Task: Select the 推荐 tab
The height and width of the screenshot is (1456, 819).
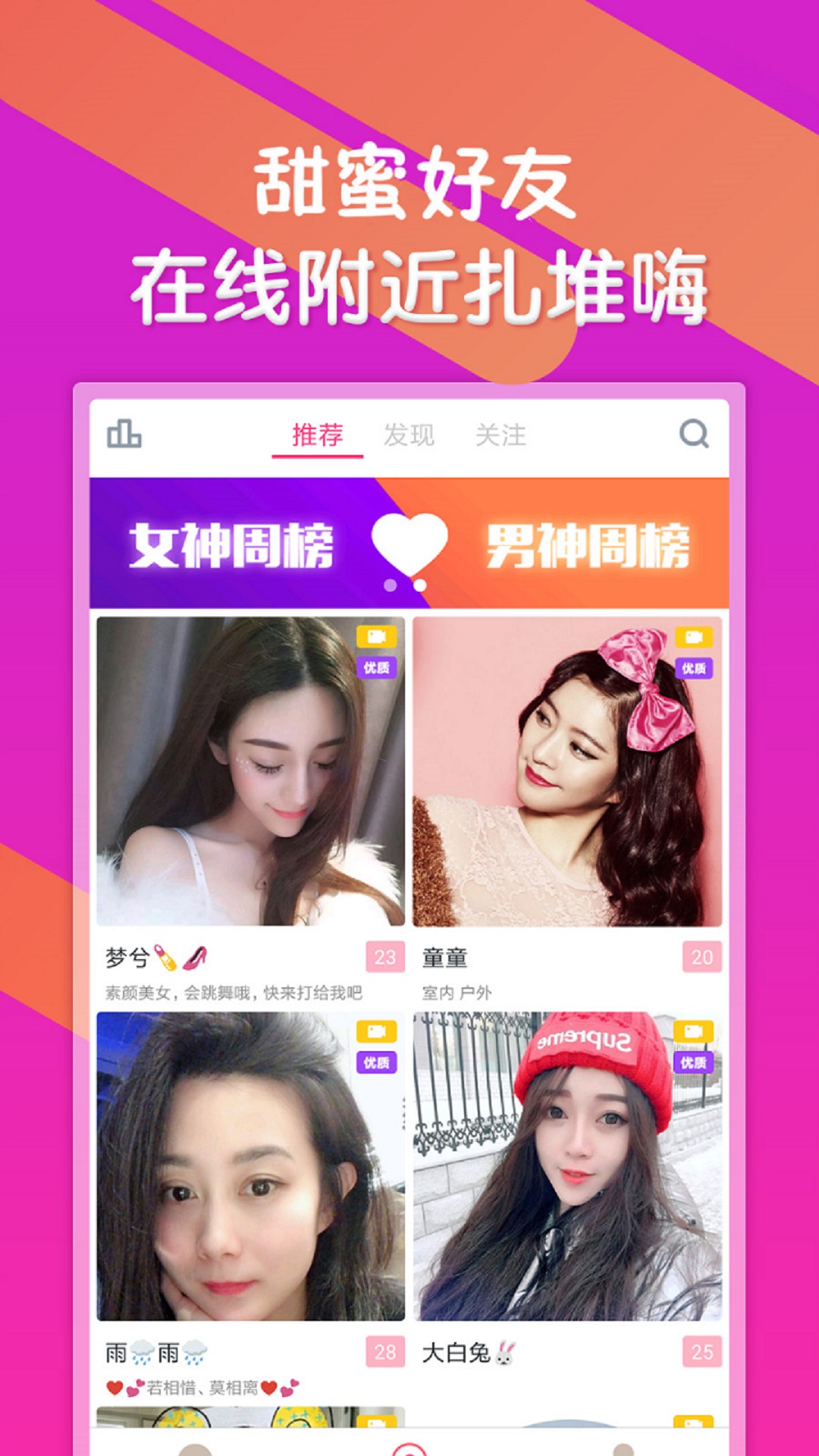Action: [319, 432]
